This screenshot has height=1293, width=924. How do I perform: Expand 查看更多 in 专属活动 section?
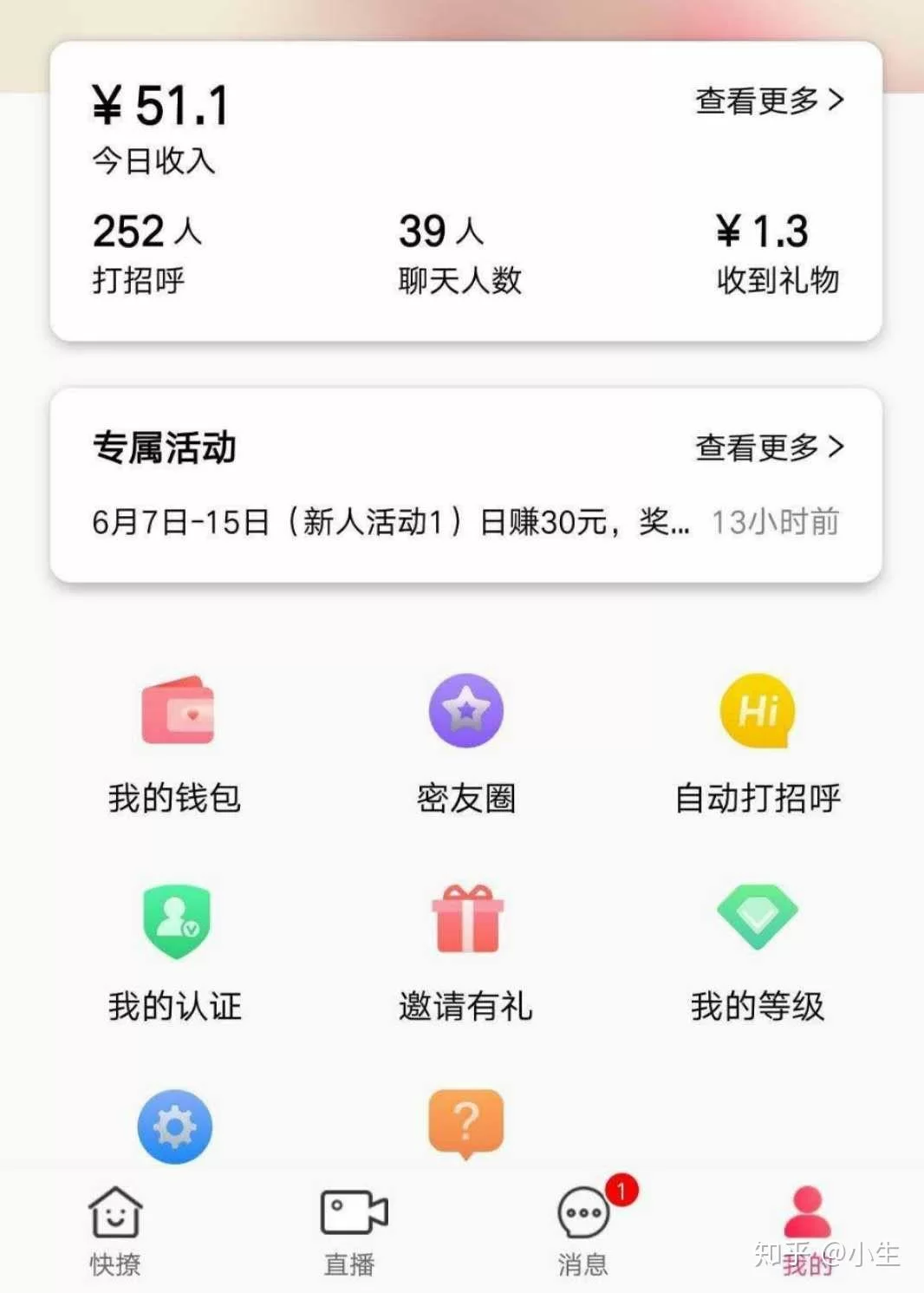(x=770, y=447)
